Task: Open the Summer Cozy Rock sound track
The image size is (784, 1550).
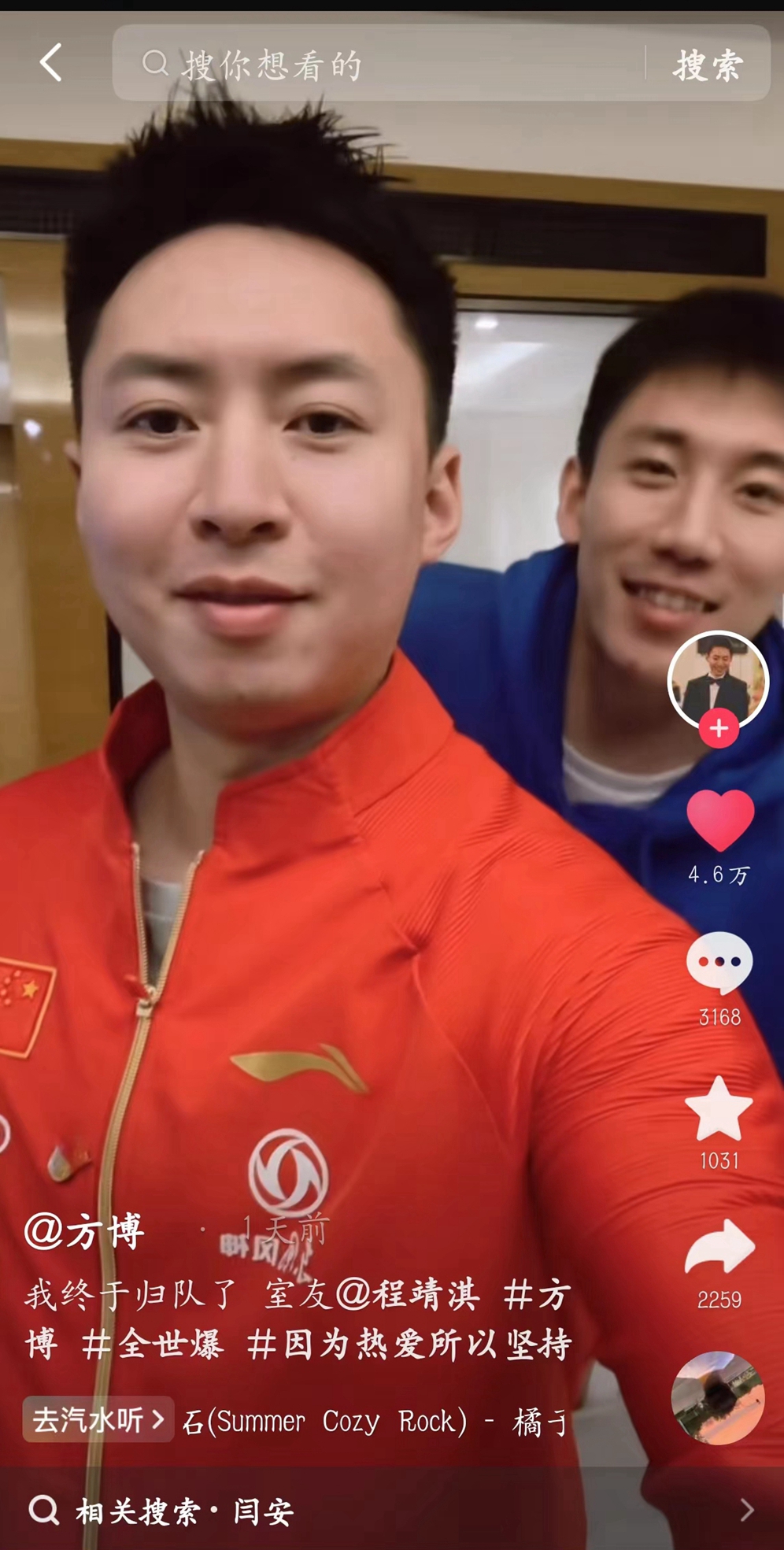Action: pos(374,1421)
